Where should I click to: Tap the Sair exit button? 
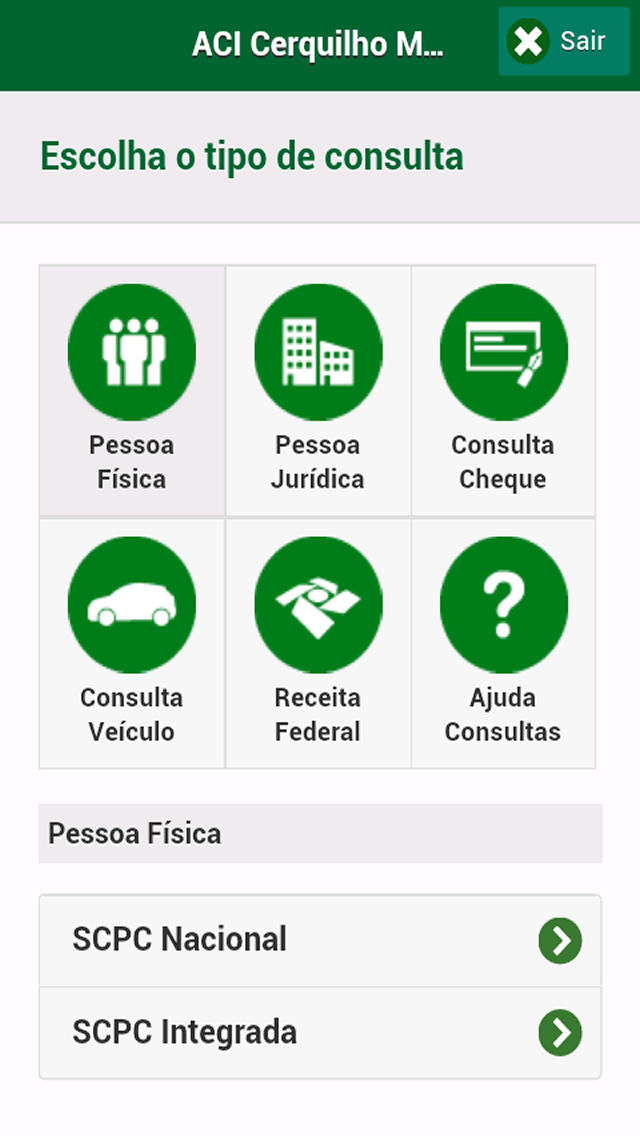point(564,41)
